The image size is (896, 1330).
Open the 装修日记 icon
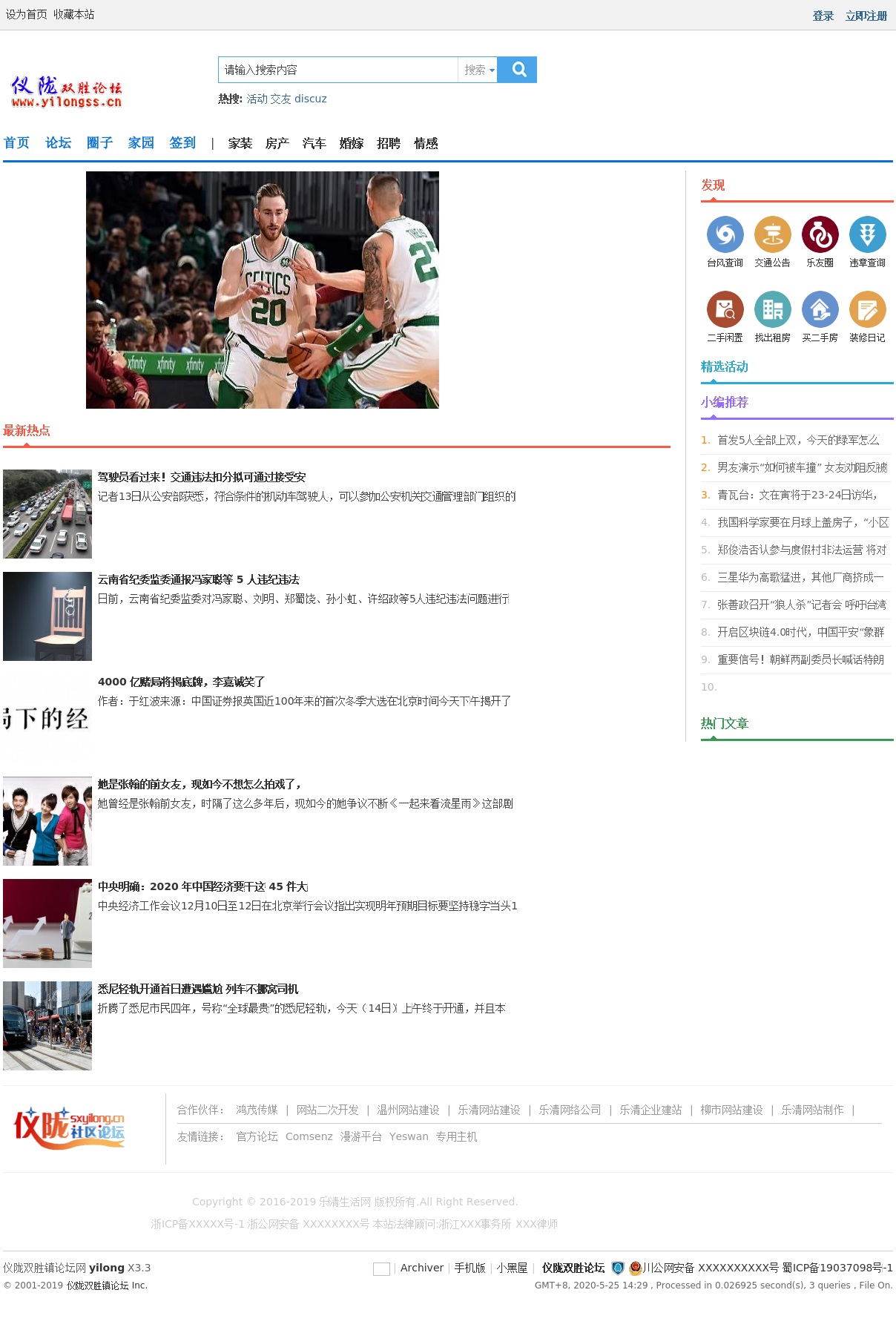click(x=867, y=310)
